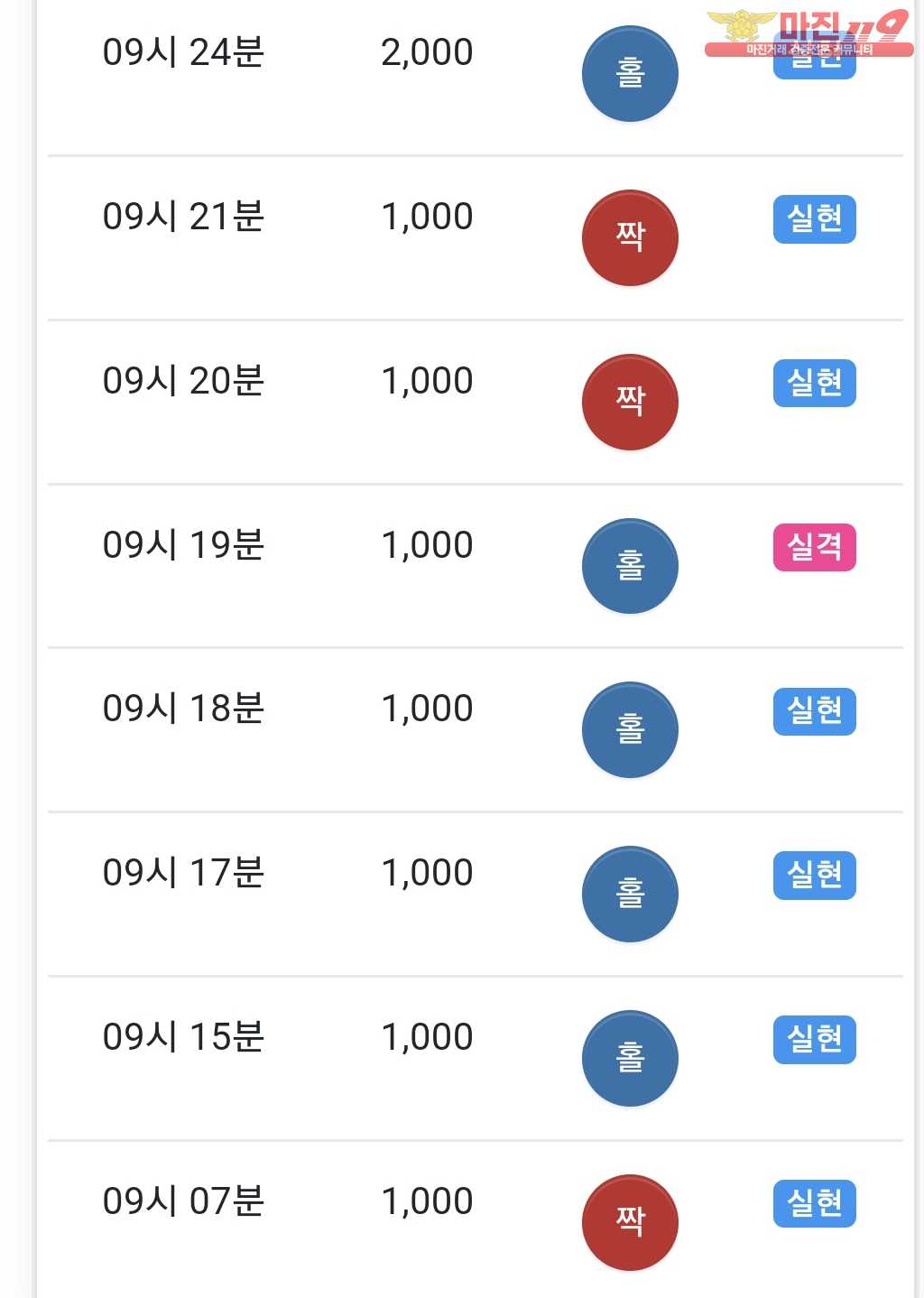The height and width of the screenshot is (1298, 924).
Task: Select the 짝 circle at 09시 20분
Action: click(630, 402)
